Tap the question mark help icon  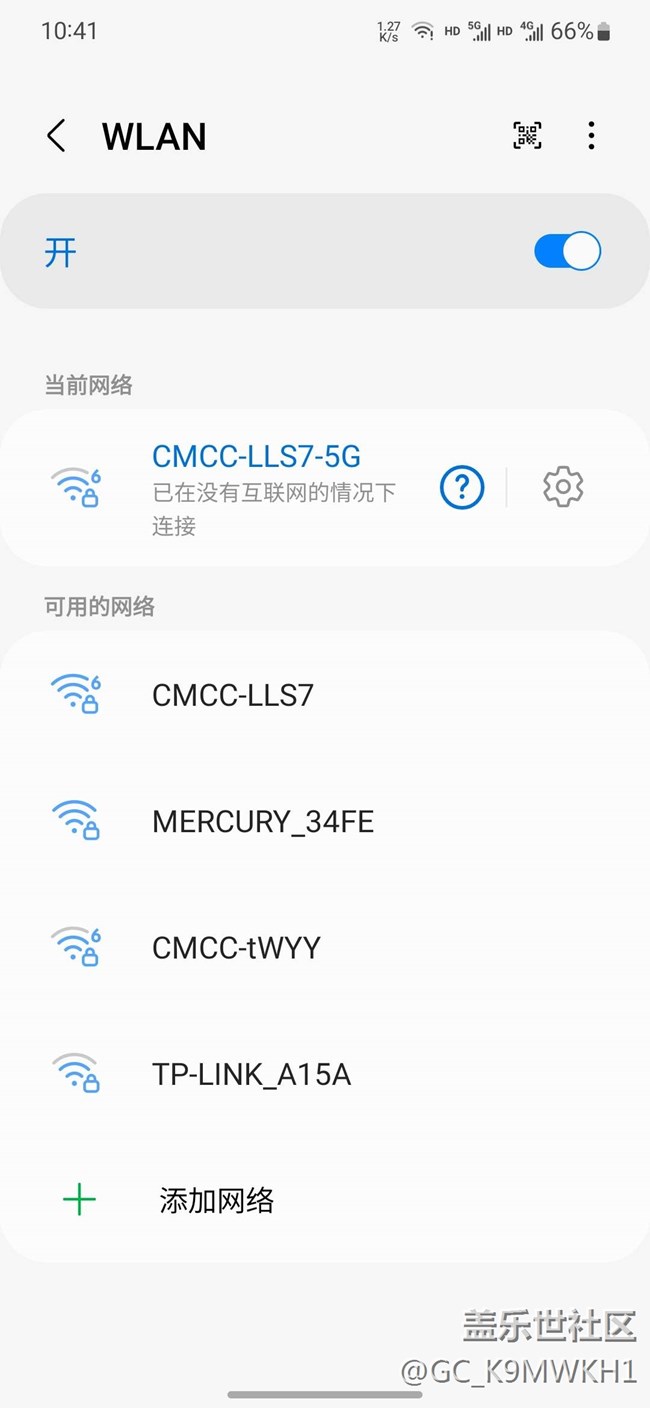click(x=462, y=487)
